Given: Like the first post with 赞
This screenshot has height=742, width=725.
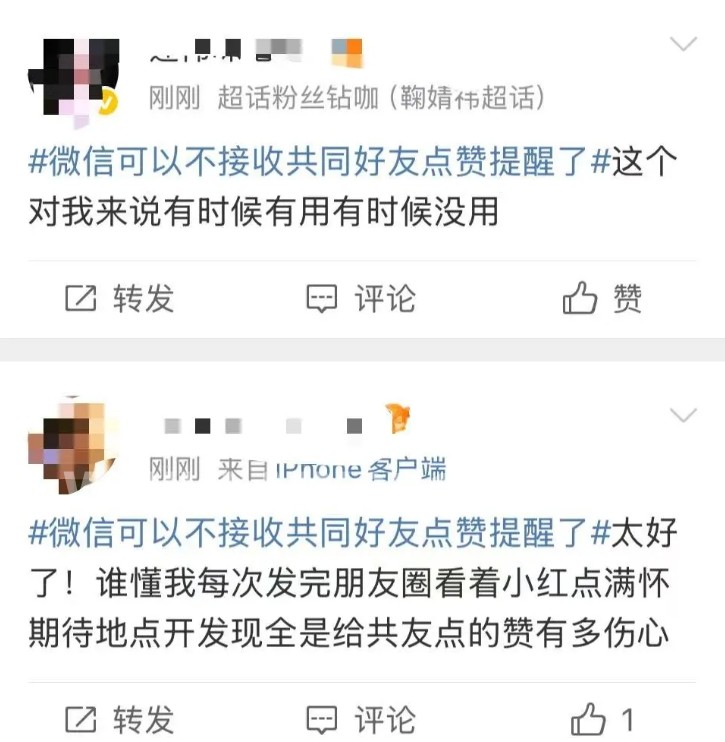Looking at the screenshot, I should [602, 298].
